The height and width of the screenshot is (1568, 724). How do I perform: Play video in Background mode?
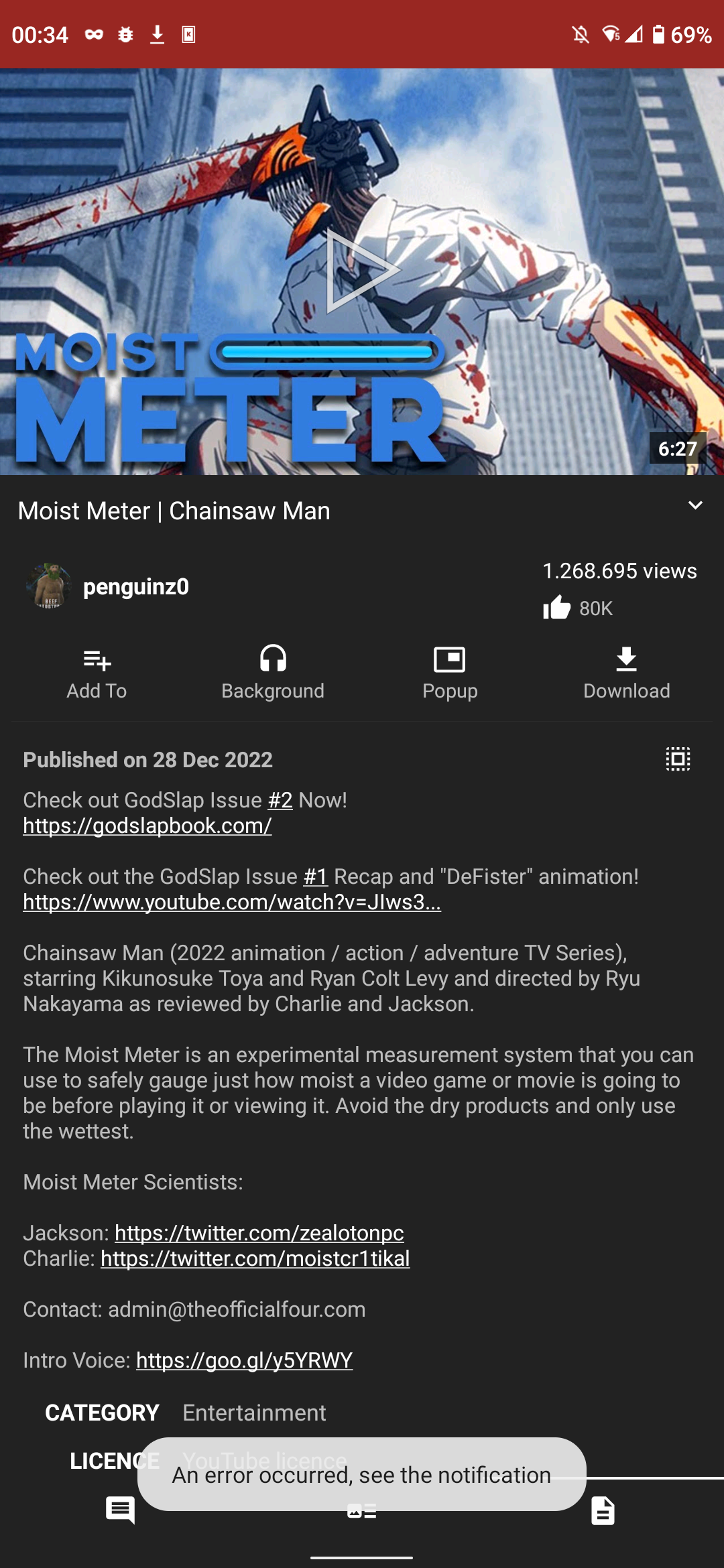273,673
